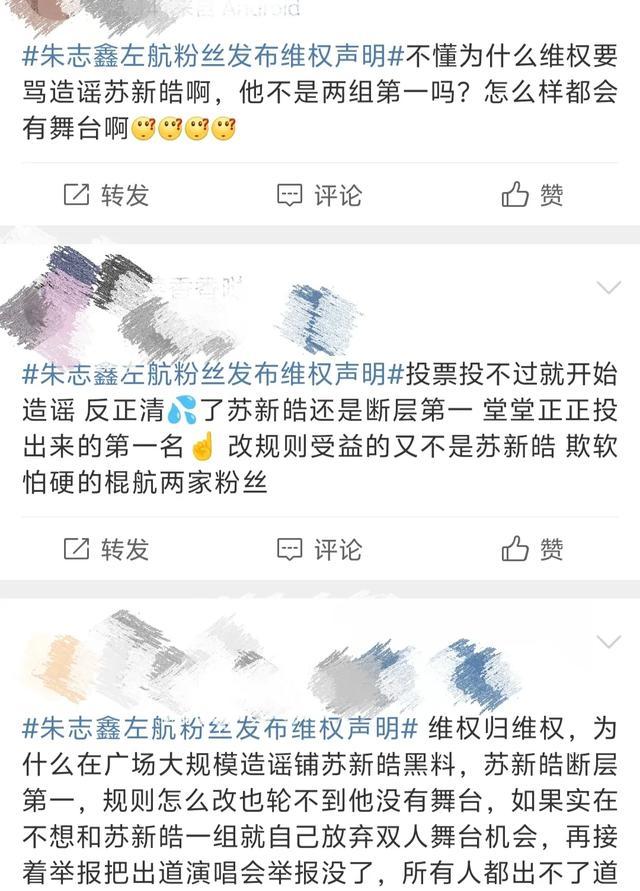Like the post starting 投票投不过就开始造谣
Screen dimensions: 640x891
[x=532, y=549]
